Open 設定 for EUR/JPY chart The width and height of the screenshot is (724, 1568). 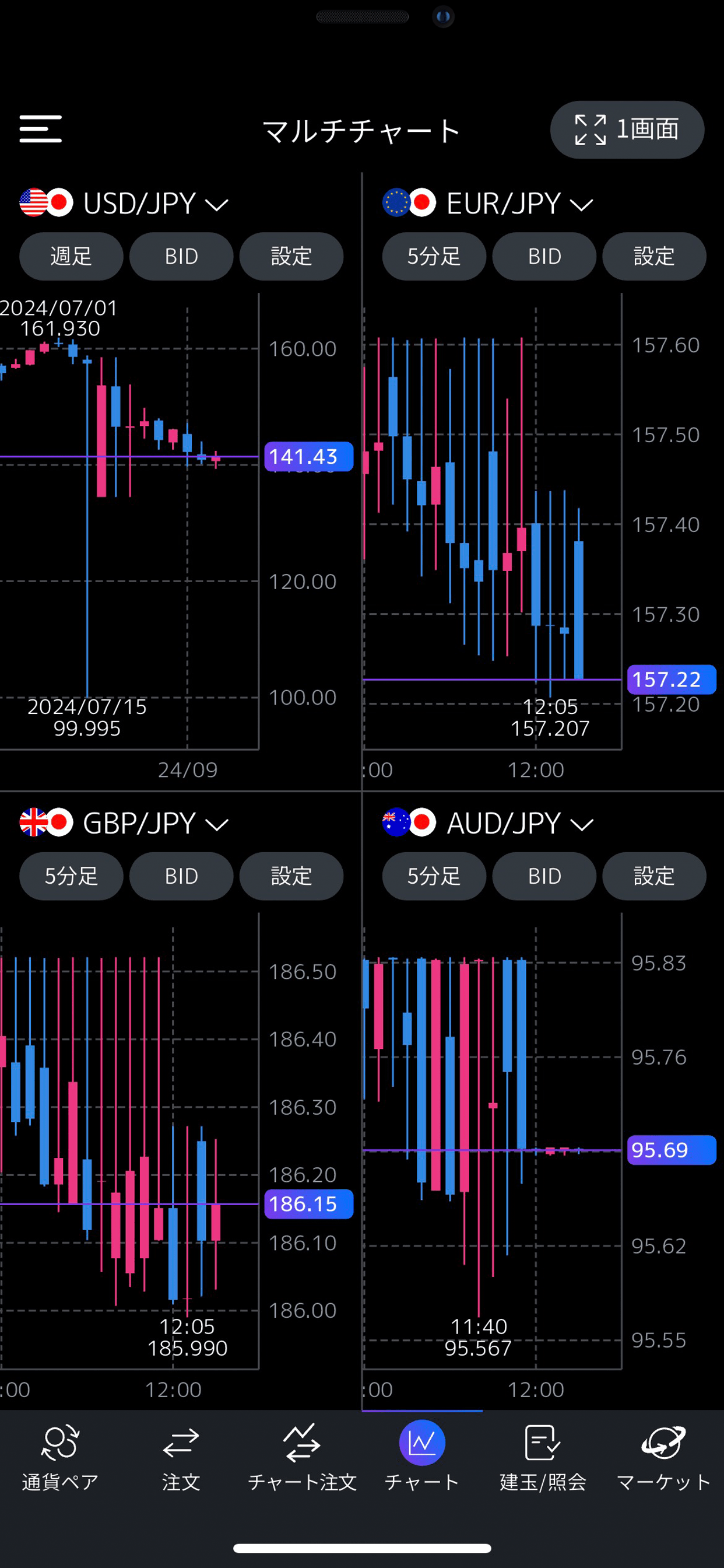[x=654, y=256]
